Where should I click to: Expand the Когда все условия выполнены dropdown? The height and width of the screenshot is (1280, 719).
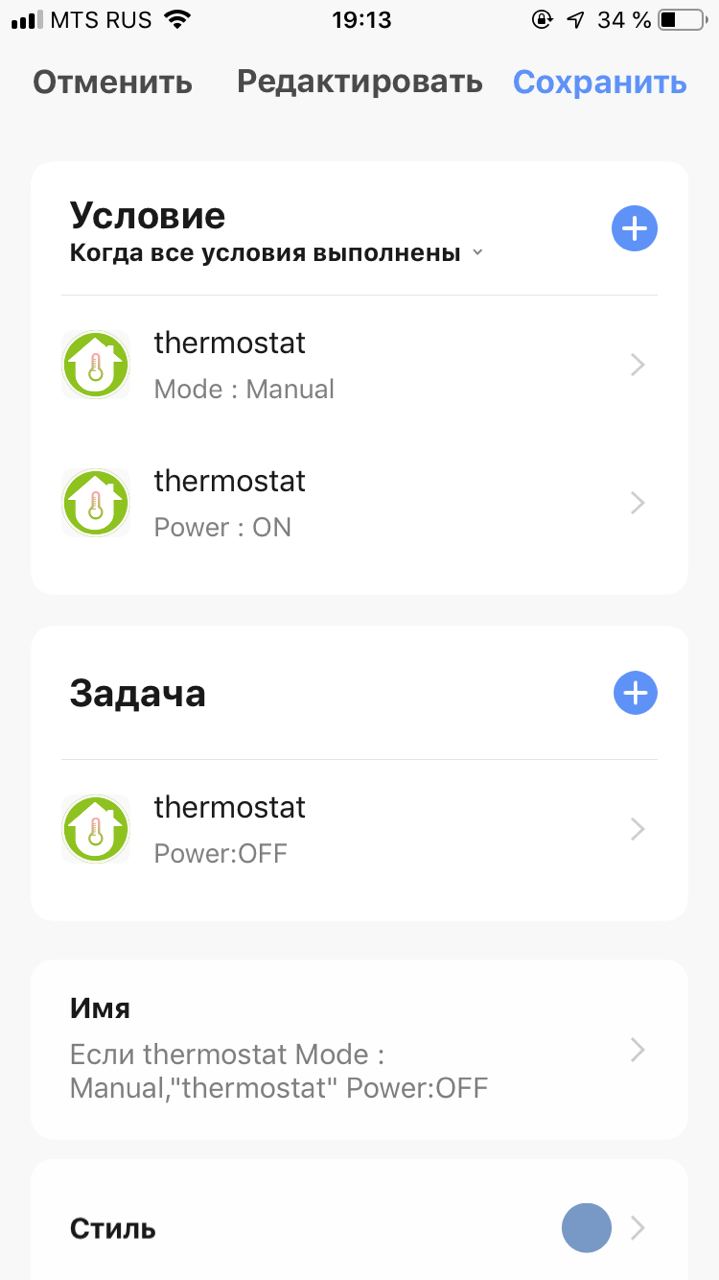pyautogui.click(x=276, y=253)
